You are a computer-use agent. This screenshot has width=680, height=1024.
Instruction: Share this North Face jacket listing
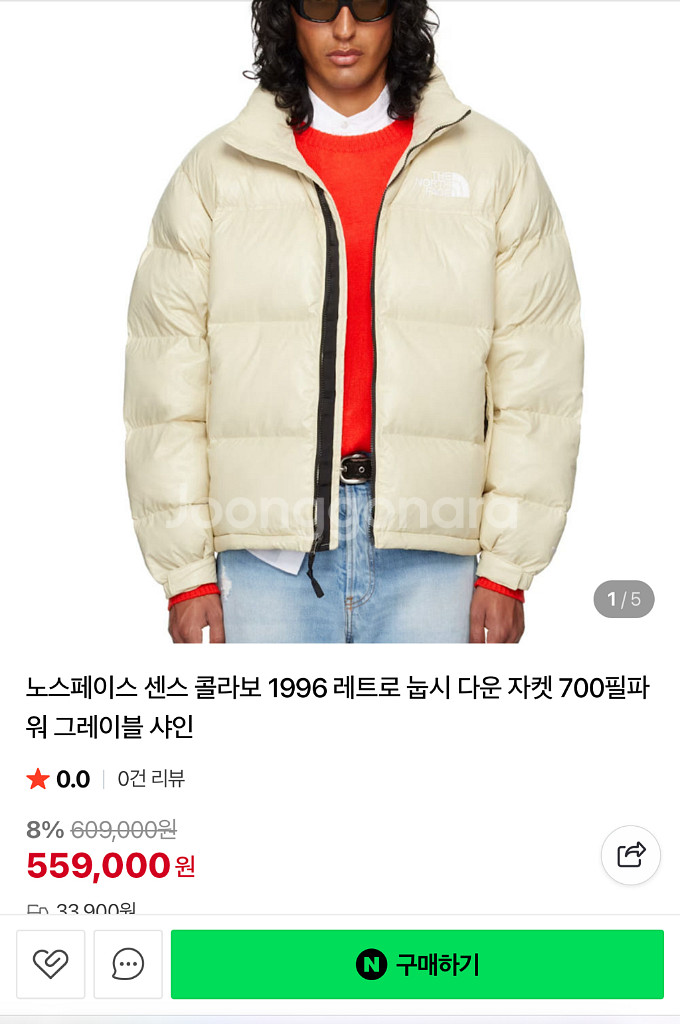coord(631,855)
